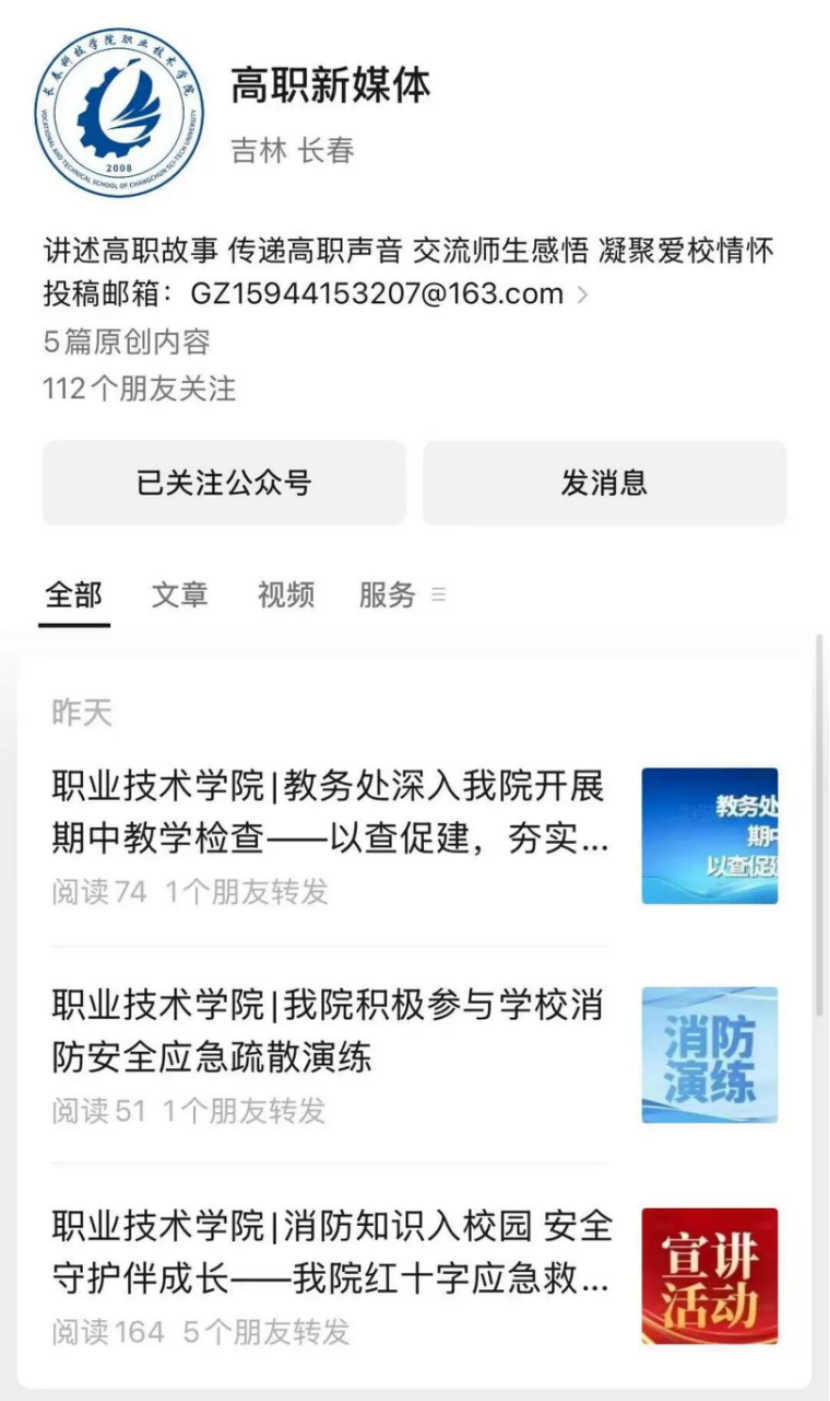This screenshot has height=1401, width=830.
Task: Tap the 消防演练 article thumbnail
Action: click(709, 1055)
